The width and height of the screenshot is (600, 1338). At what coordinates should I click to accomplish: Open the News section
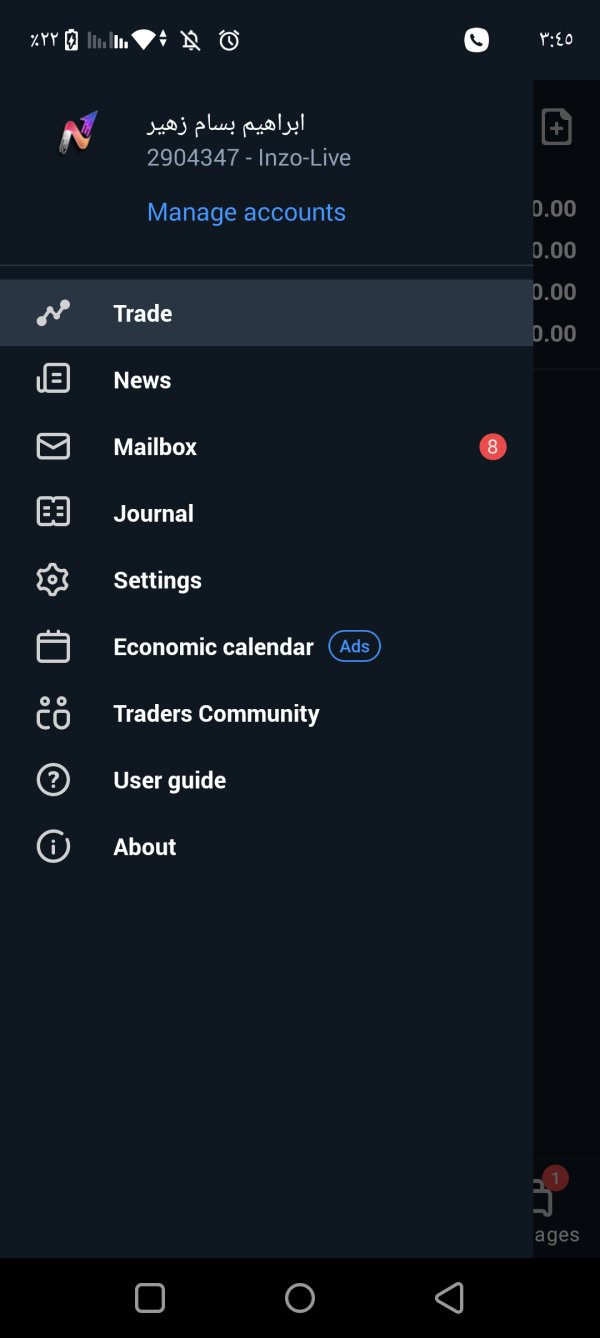(142, 380)
